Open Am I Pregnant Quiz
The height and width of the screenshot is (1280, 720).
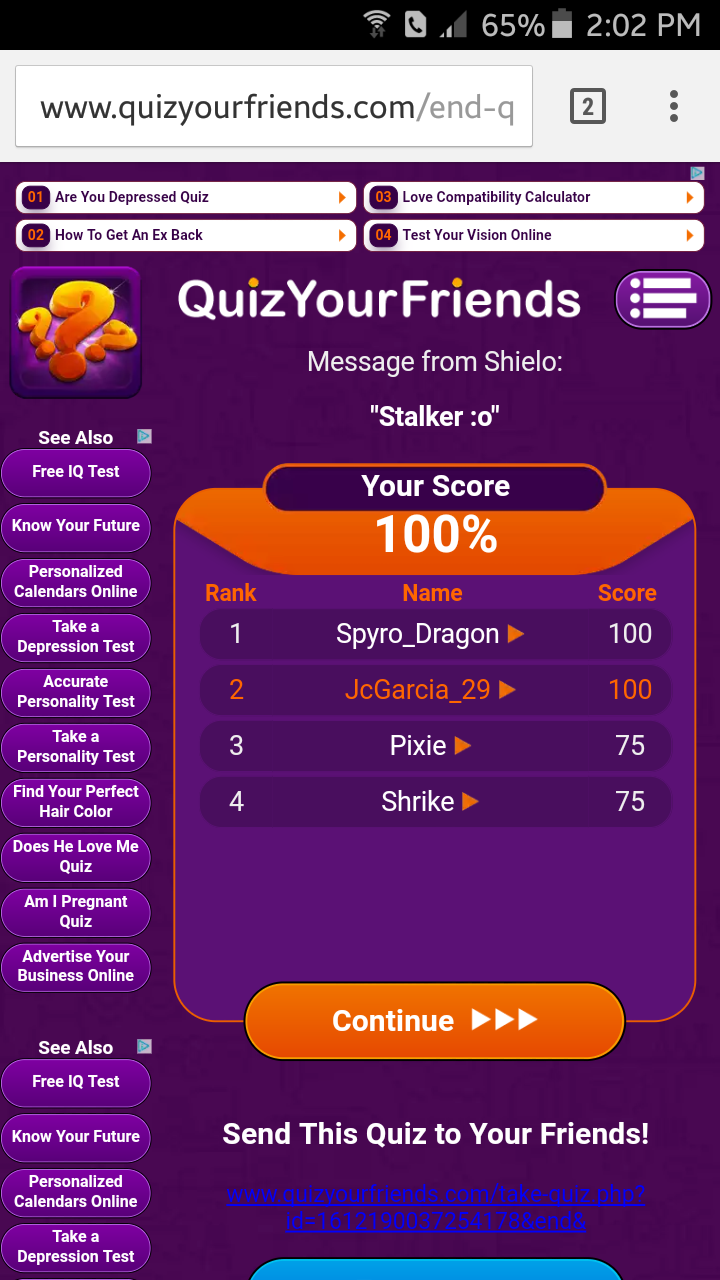(76, 911)
